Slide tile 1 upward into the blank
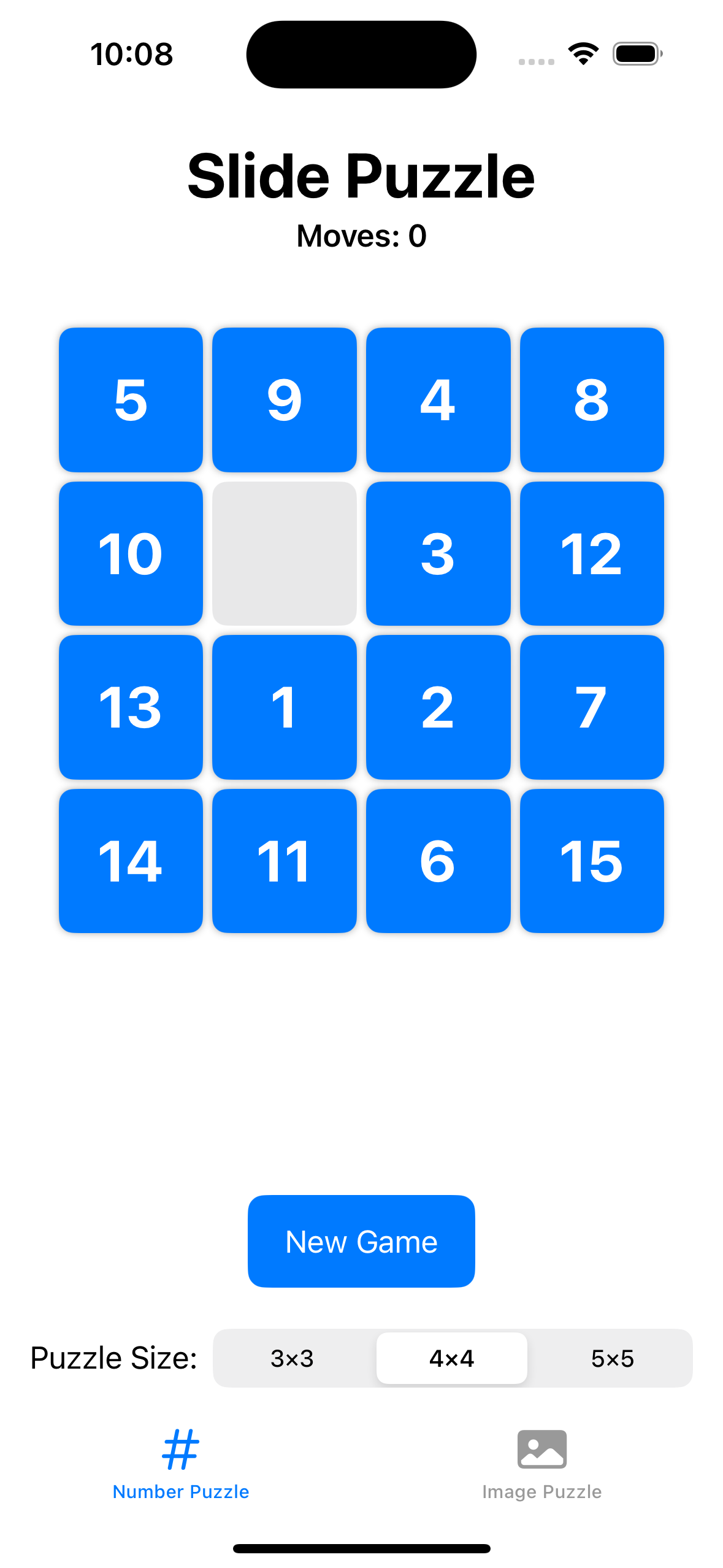723x1568 pixels. [284, 707]
